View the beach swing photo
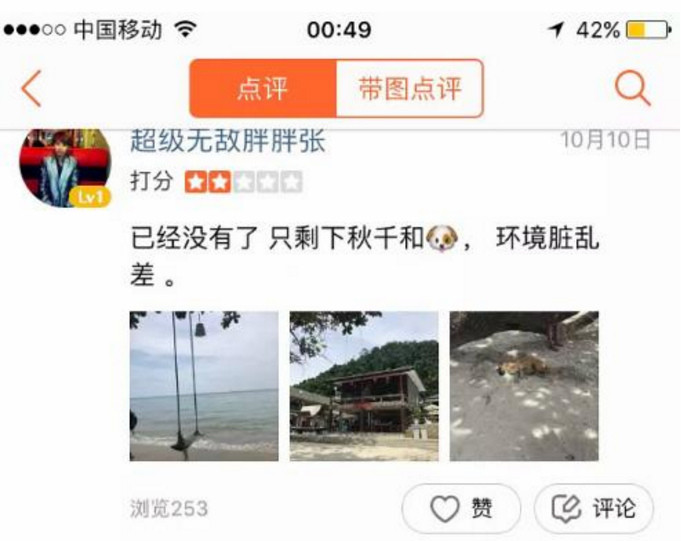This screenshot has width=681, height=541. [x=204, y=385]
